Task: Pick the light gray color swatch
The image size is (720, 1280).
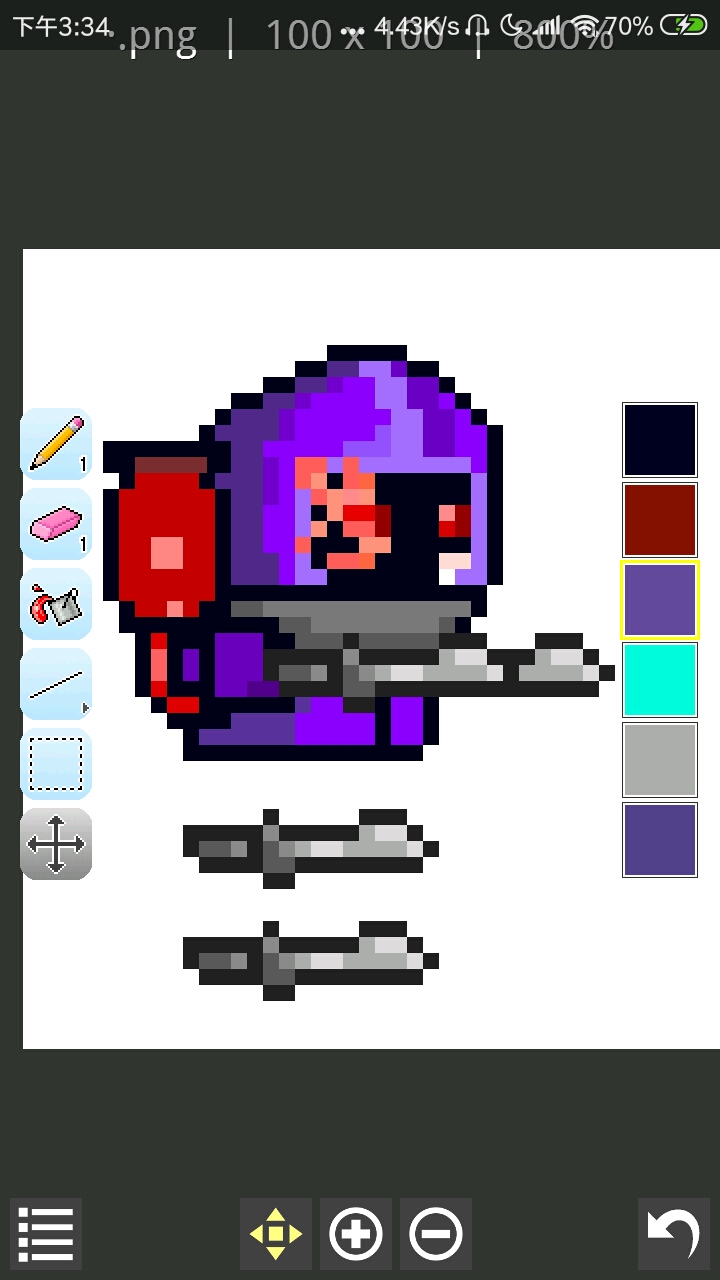Action: pyautogui.click(x=660, y=760)
